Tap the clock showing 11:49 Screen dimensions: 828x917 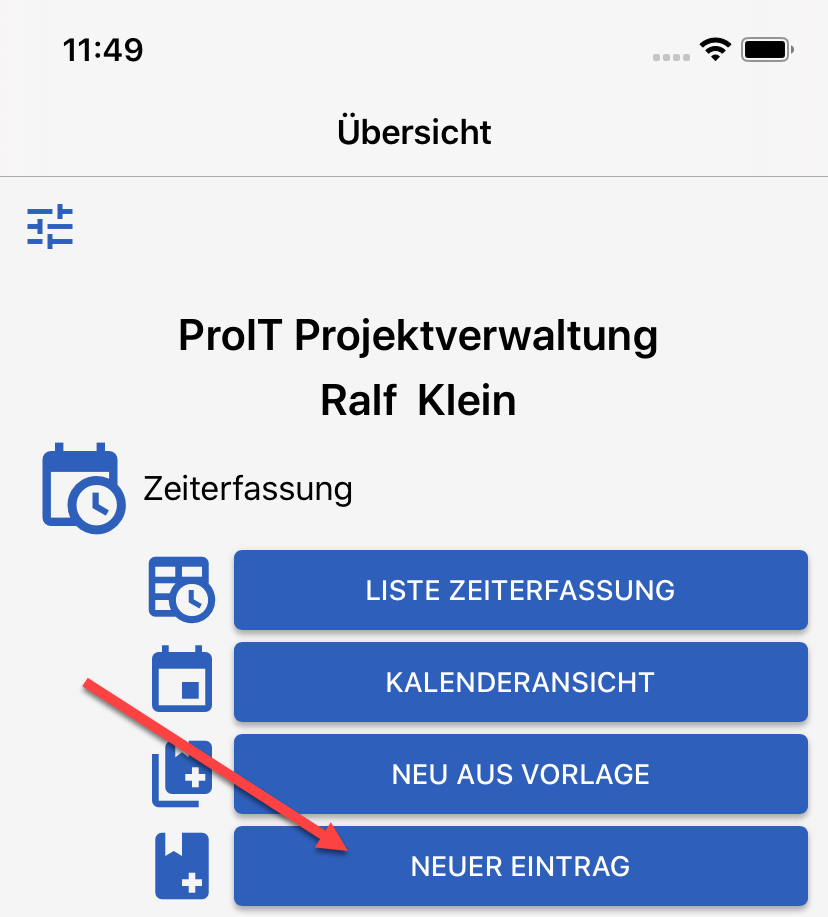click(103, 46)
